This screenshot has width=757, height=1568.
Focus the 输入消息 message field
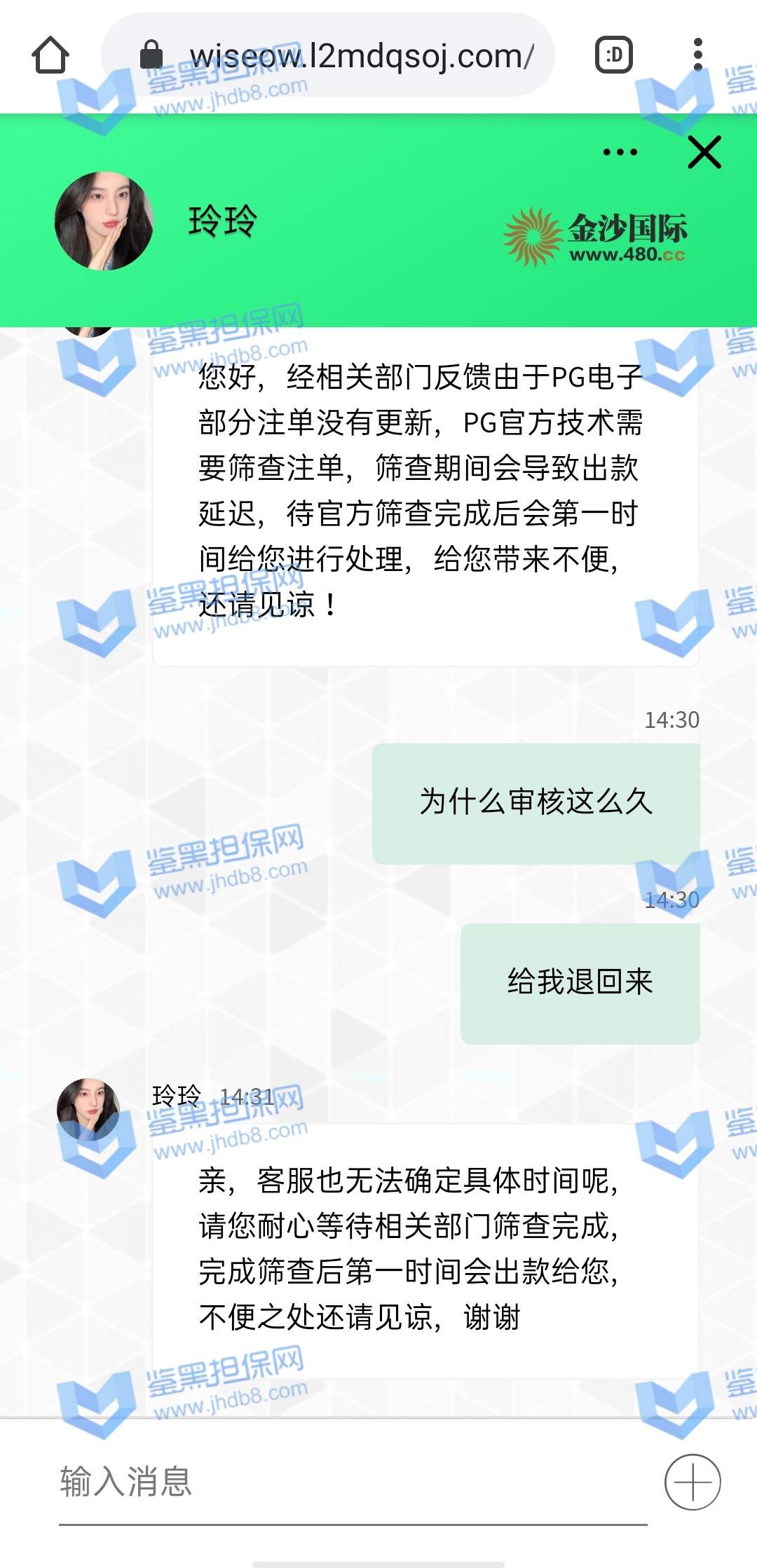click(x=350, y=1482)
